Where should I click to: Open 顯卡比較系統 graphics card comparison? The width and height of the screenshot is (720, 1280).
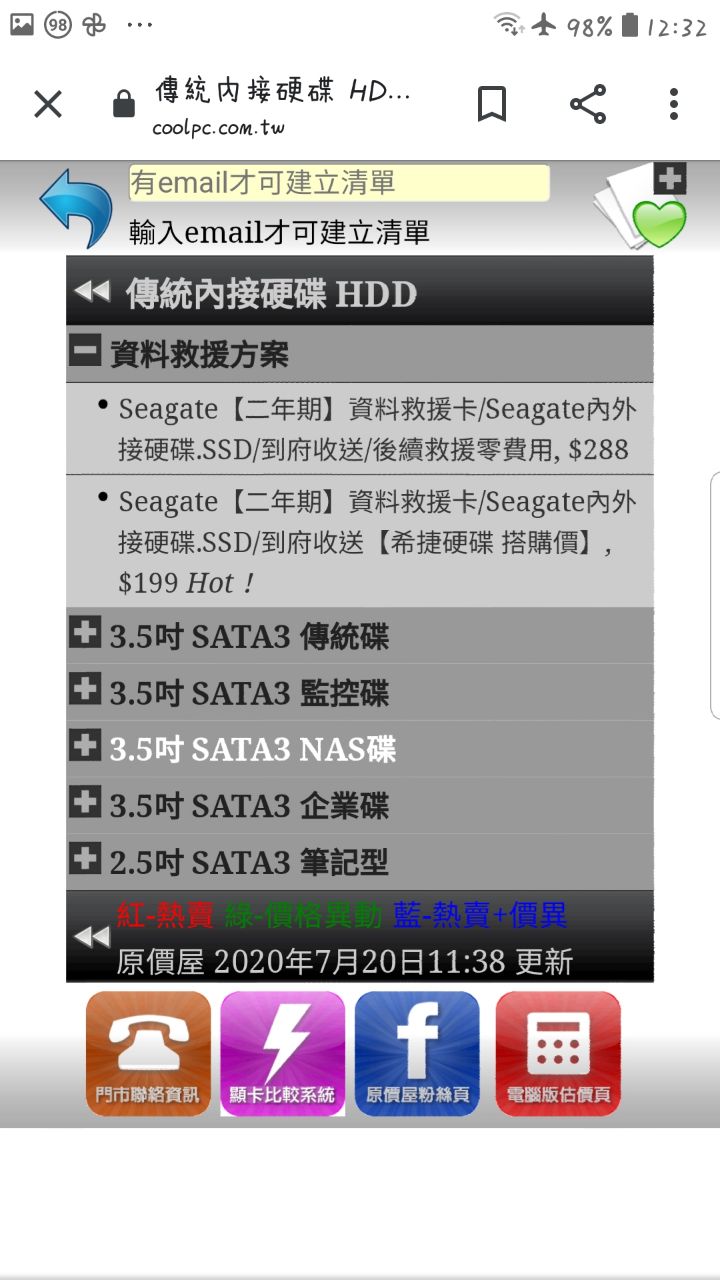282,1053
